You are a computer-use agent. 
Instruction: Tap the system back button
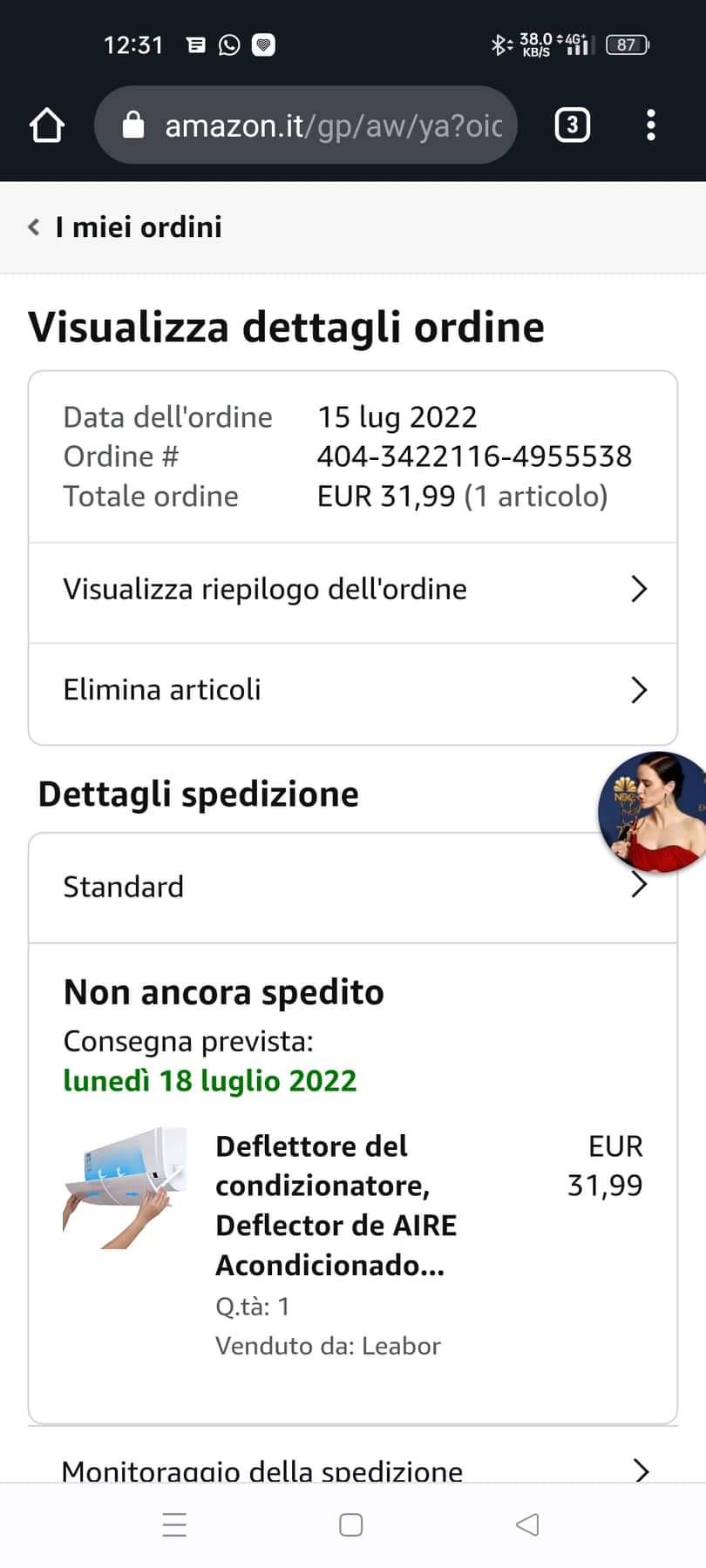tap(527, 1524)
